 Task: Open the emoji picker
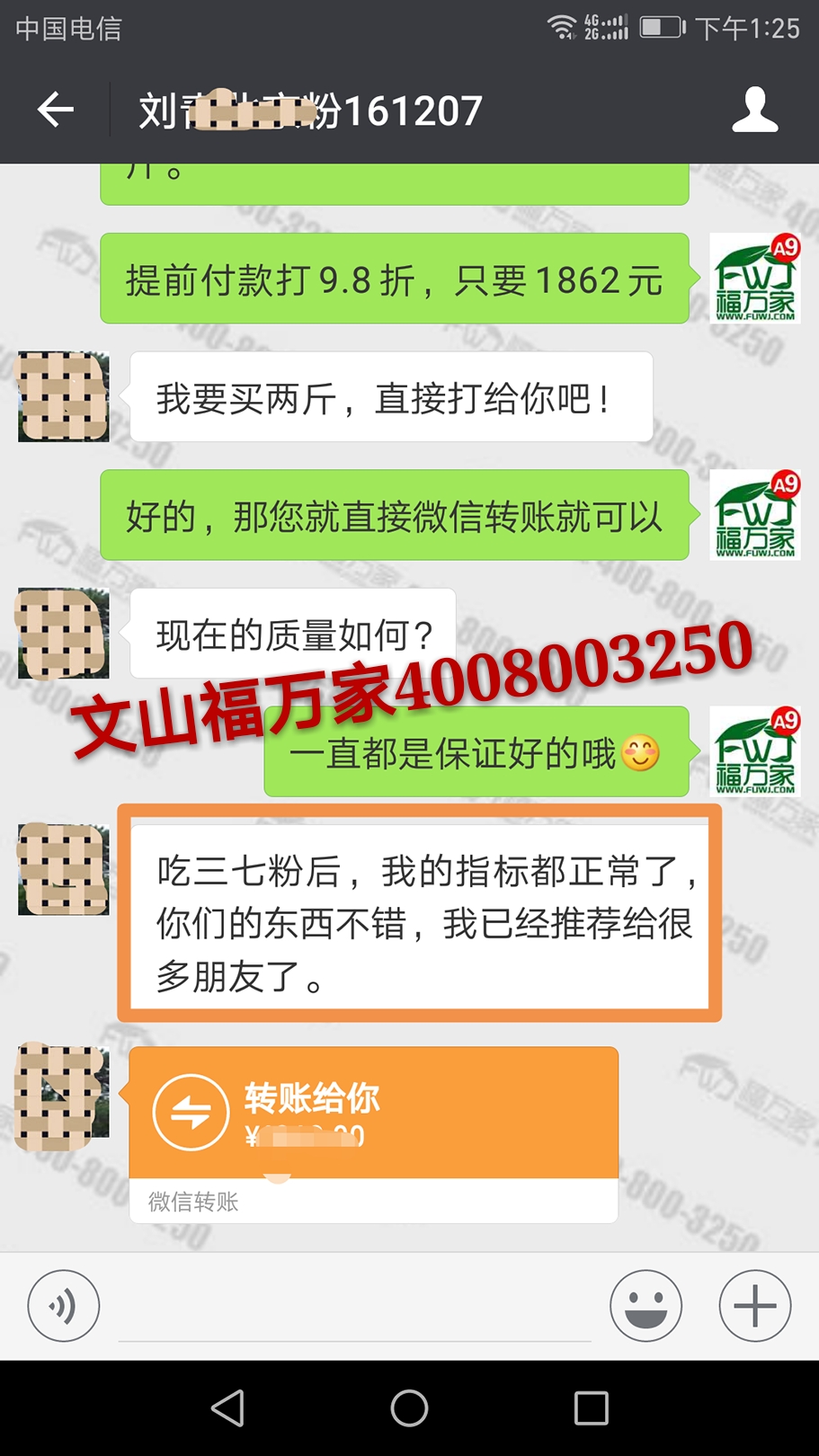click(x=645, y=1305)
